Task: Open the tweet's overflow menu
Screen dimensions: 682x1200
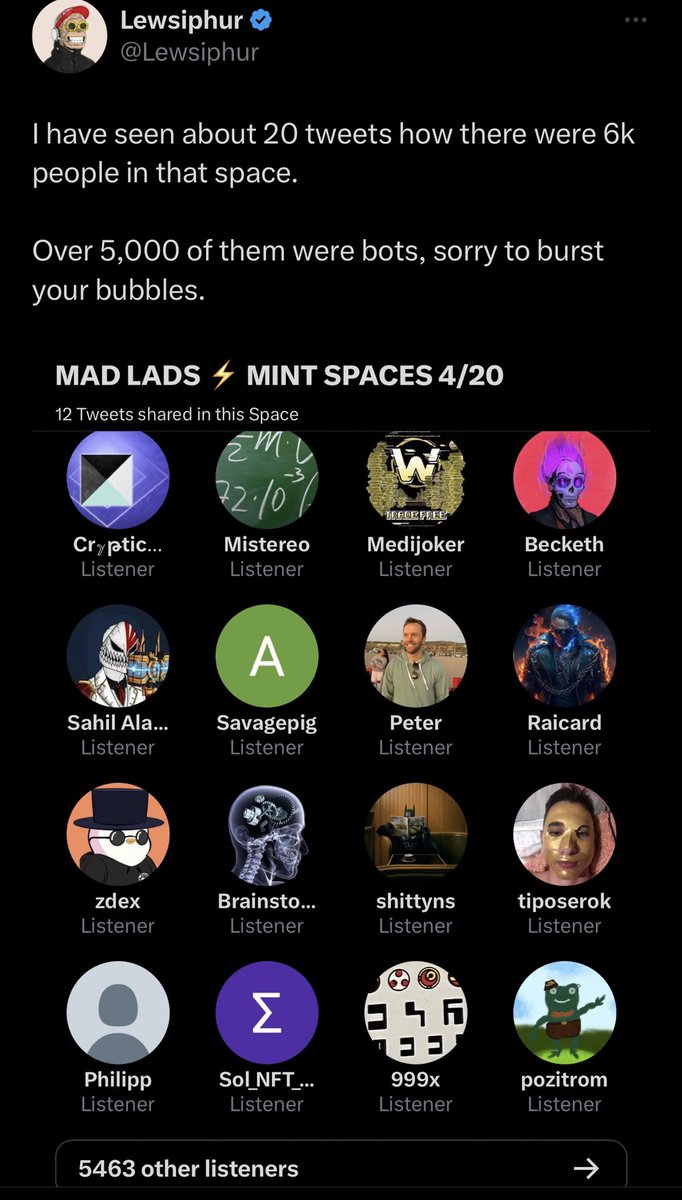Action: [x=635, y=20]
